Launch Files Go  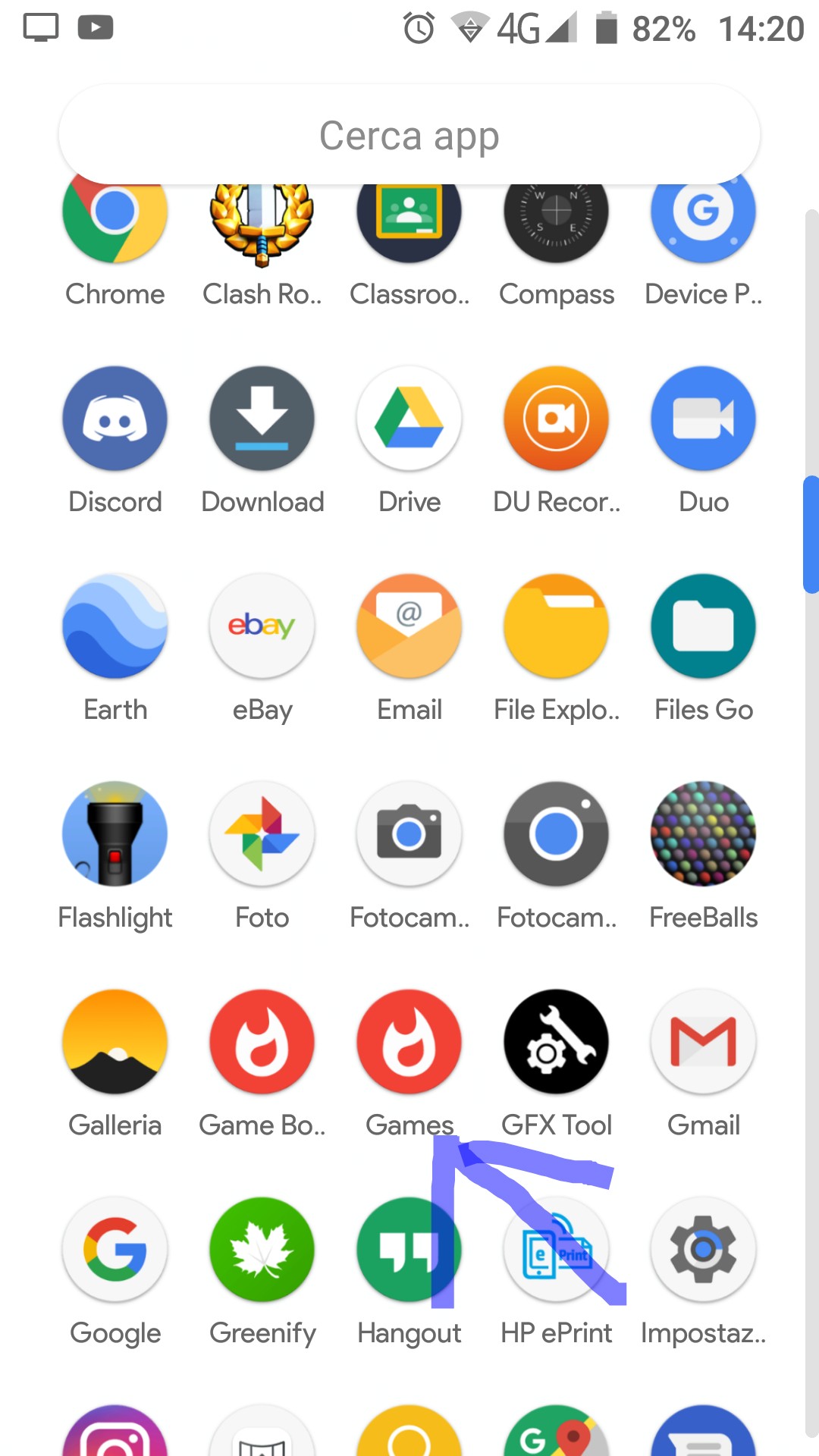[704, 627]
